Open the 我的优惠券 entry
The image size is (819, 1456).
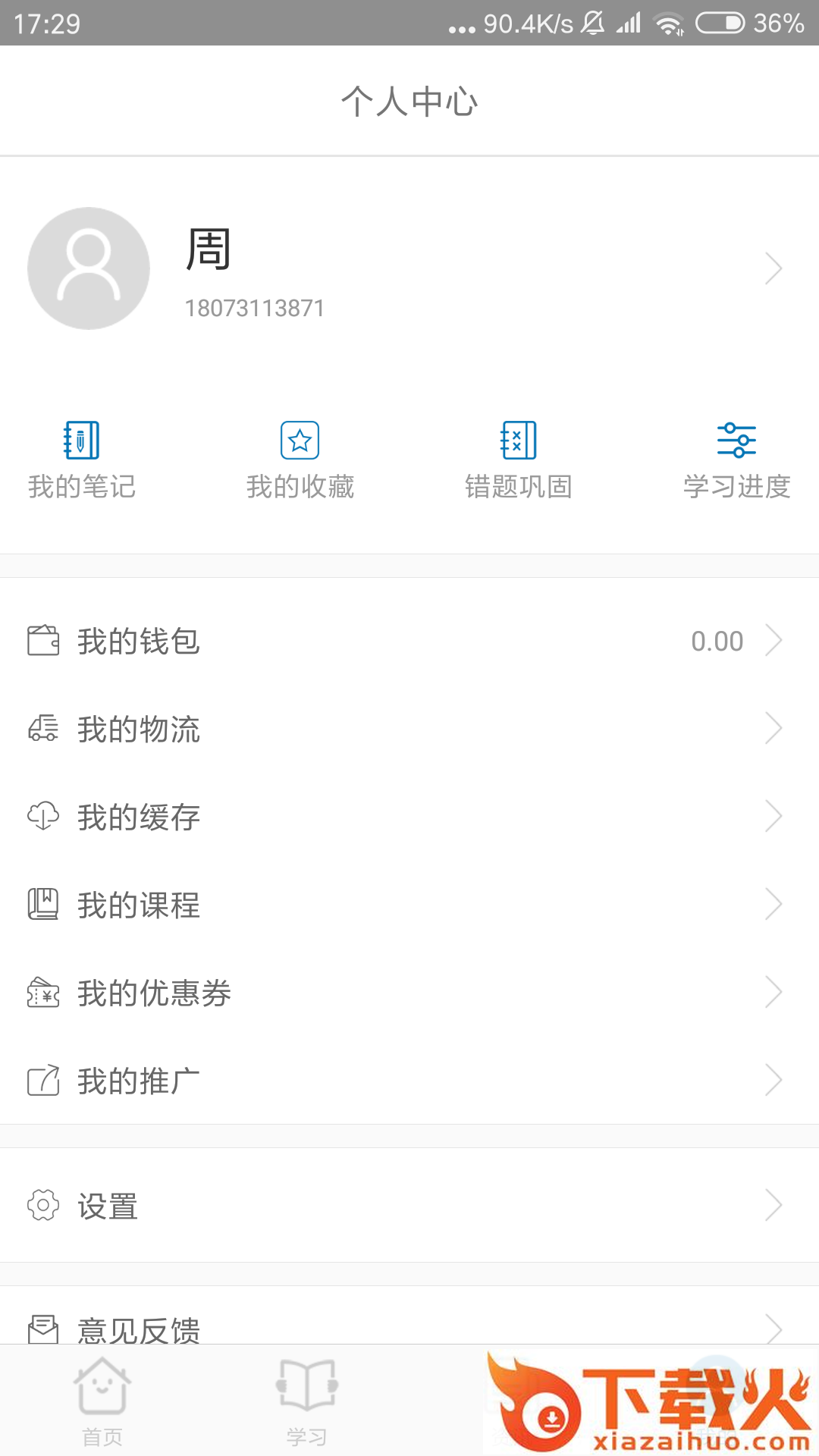tap(153, 993)
